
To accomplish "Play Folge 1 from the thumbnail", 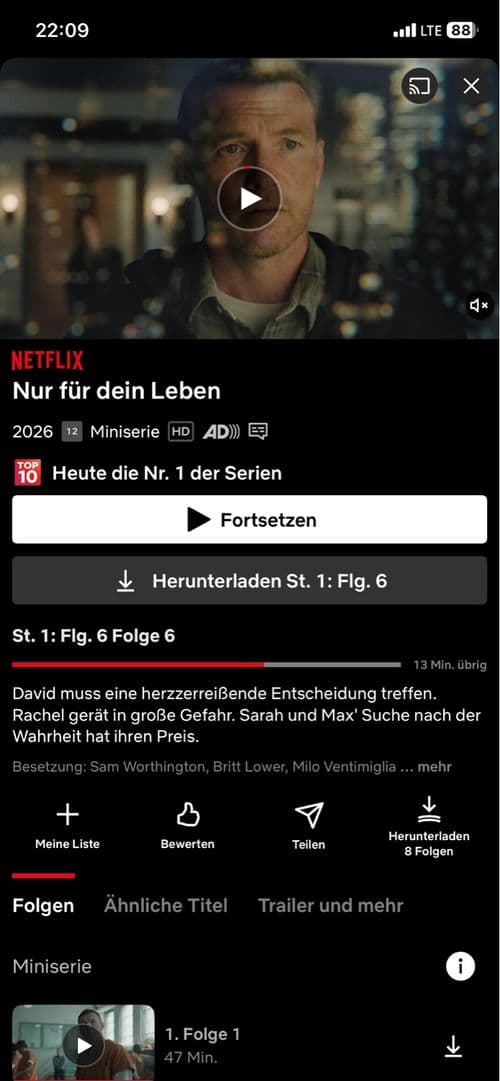I will click(x=83, y=1043).
